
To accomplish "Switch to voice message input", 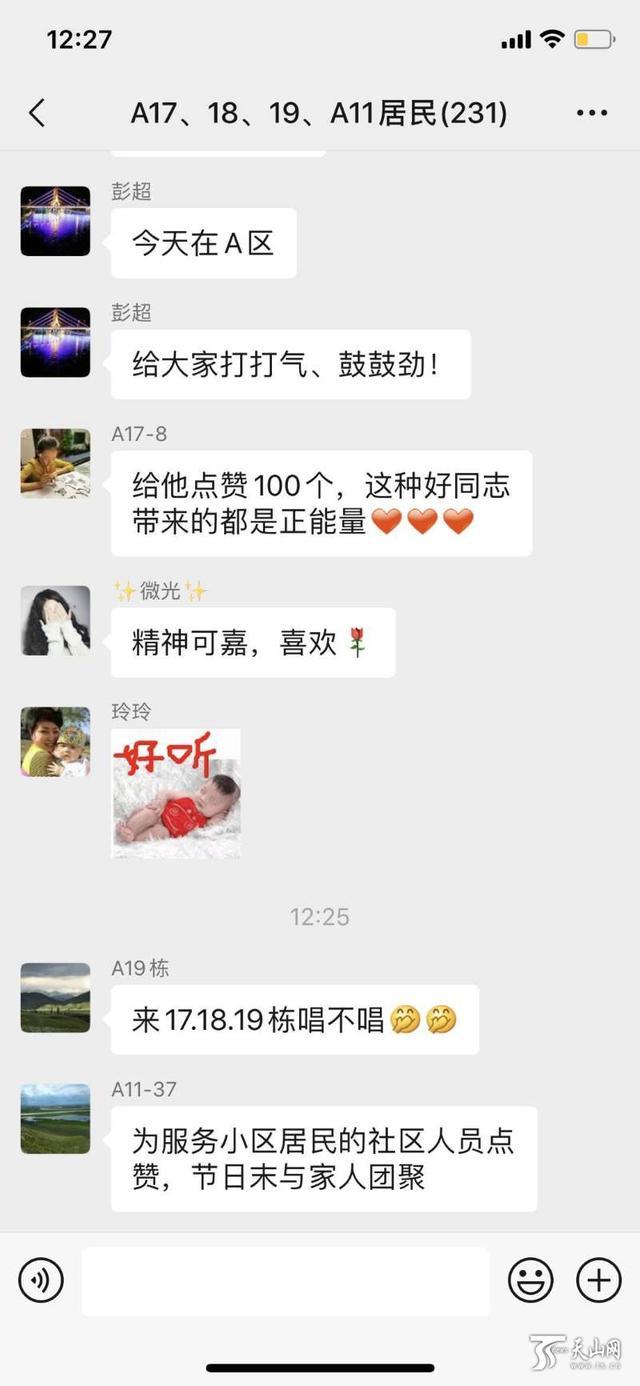I will pos(41,1280).
